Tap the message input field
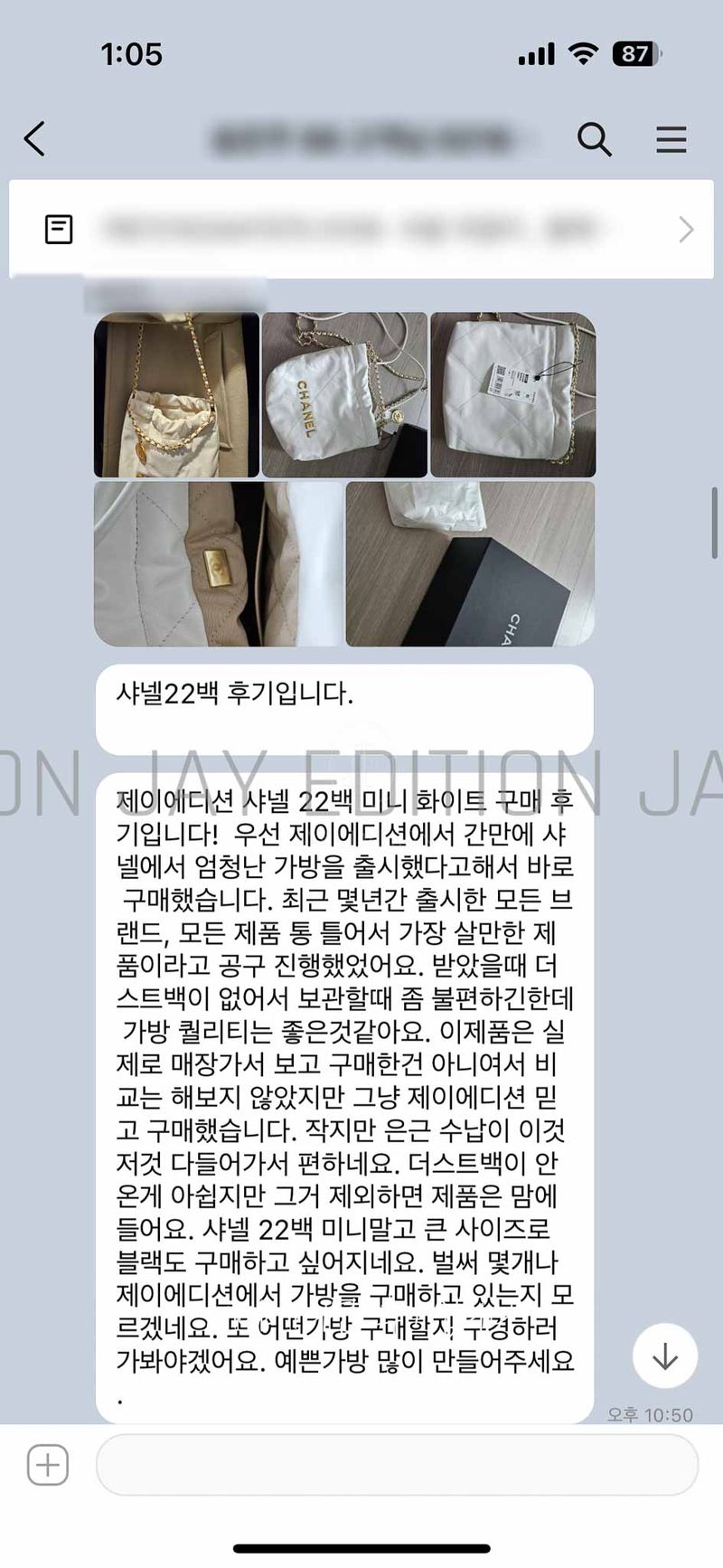Image resolution: width=723 pixels, height=1568 pixels. click(396, 1465)
